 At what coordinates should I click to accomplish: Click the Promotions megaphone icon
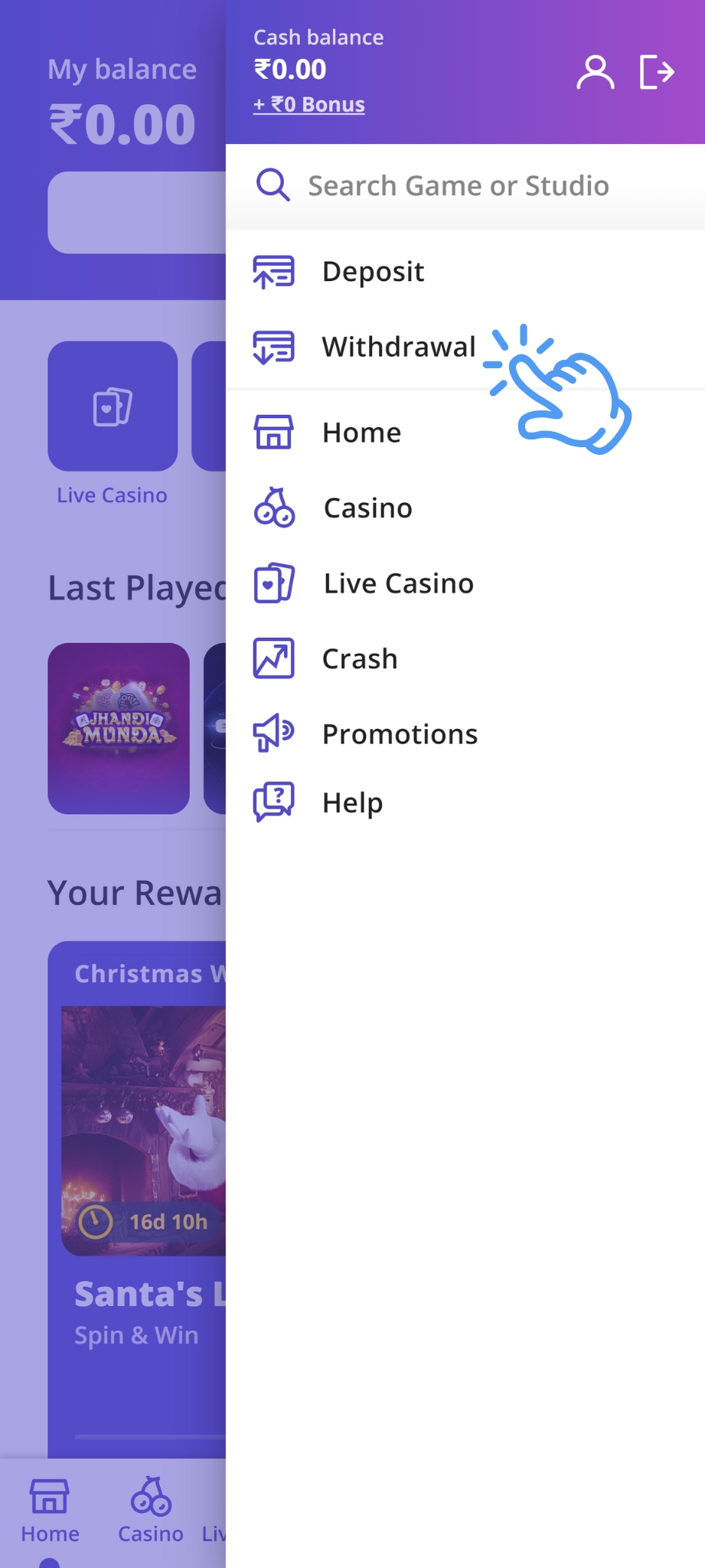click(273, 733)
